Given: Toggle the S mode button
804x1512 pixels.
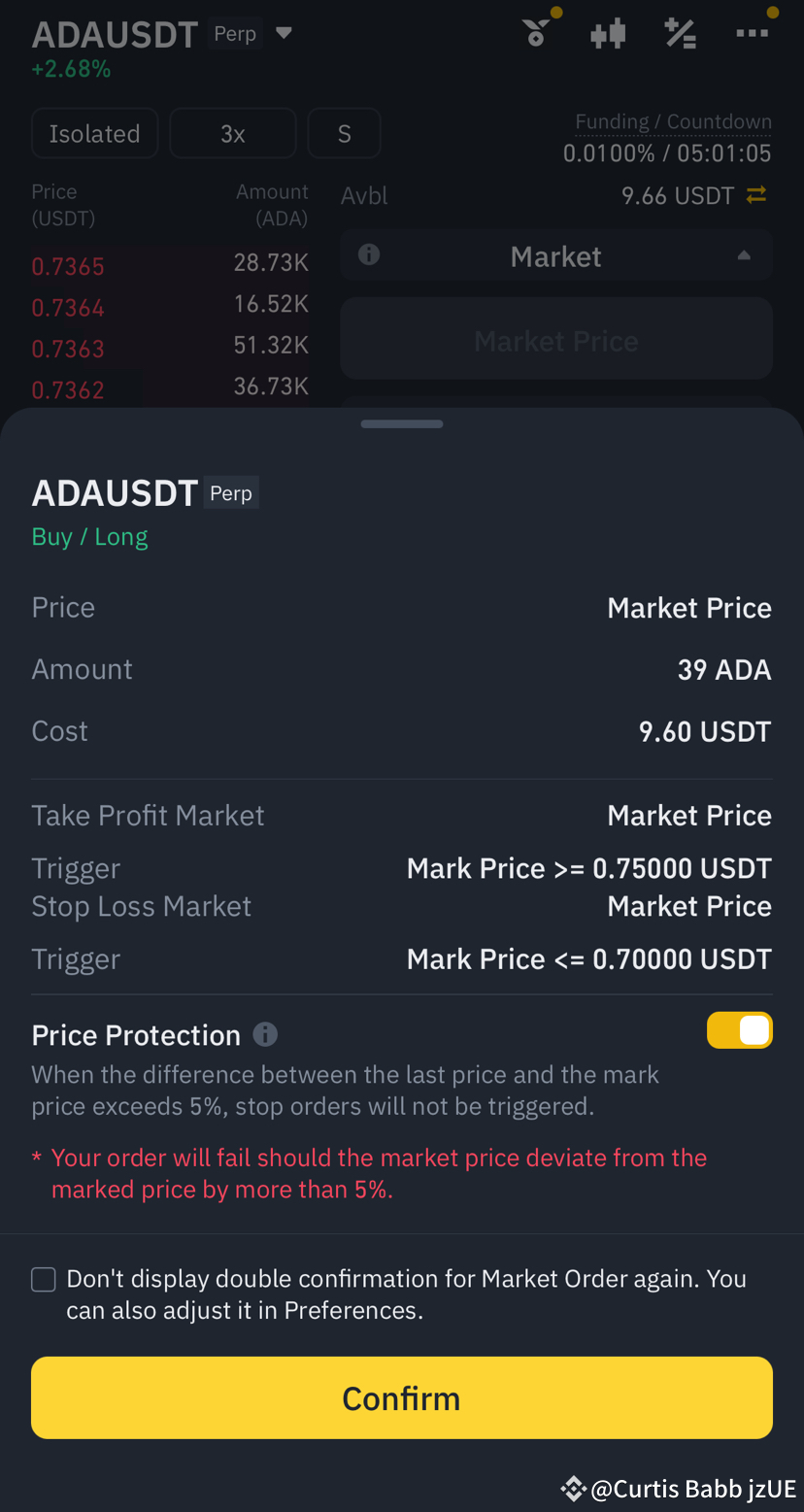Looking at the screenshot, I should 344,133.
